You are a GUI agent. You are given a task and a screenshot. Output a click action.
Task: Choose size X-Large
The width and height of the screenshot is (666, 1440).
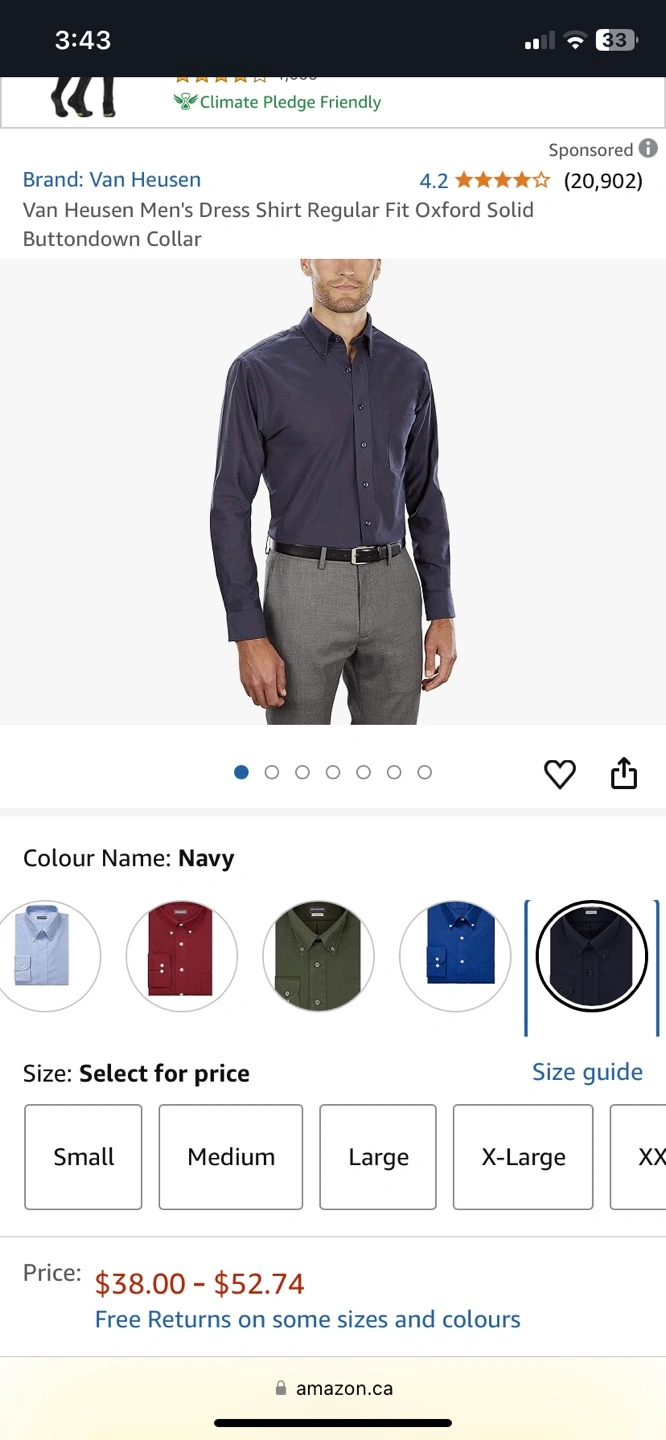point(523,1157)
